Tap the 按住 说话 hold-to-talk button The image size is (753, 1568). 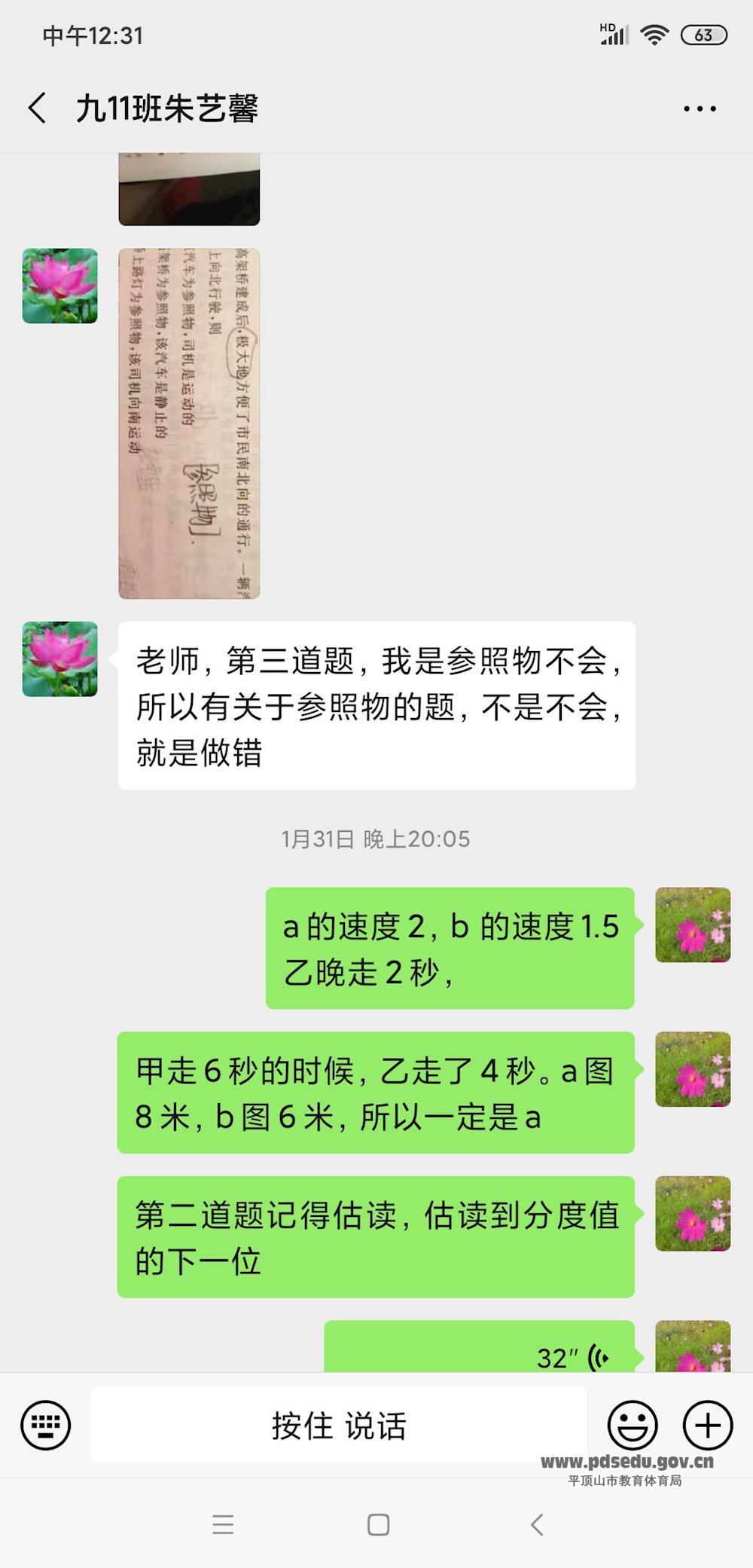[338, 1425]
